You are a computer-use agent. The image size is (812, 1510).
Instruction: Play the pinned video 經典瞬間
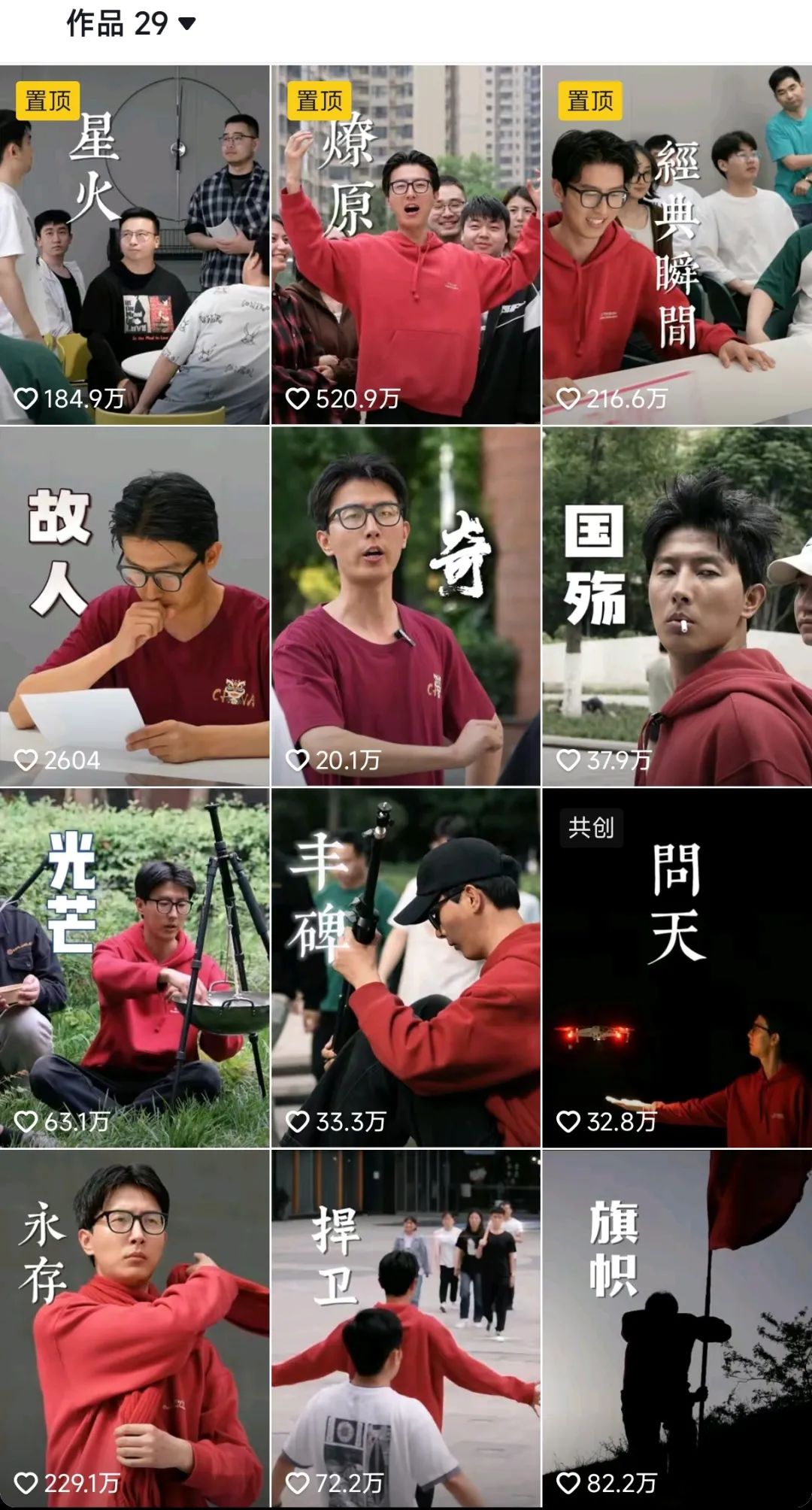(x=677, y=244)
